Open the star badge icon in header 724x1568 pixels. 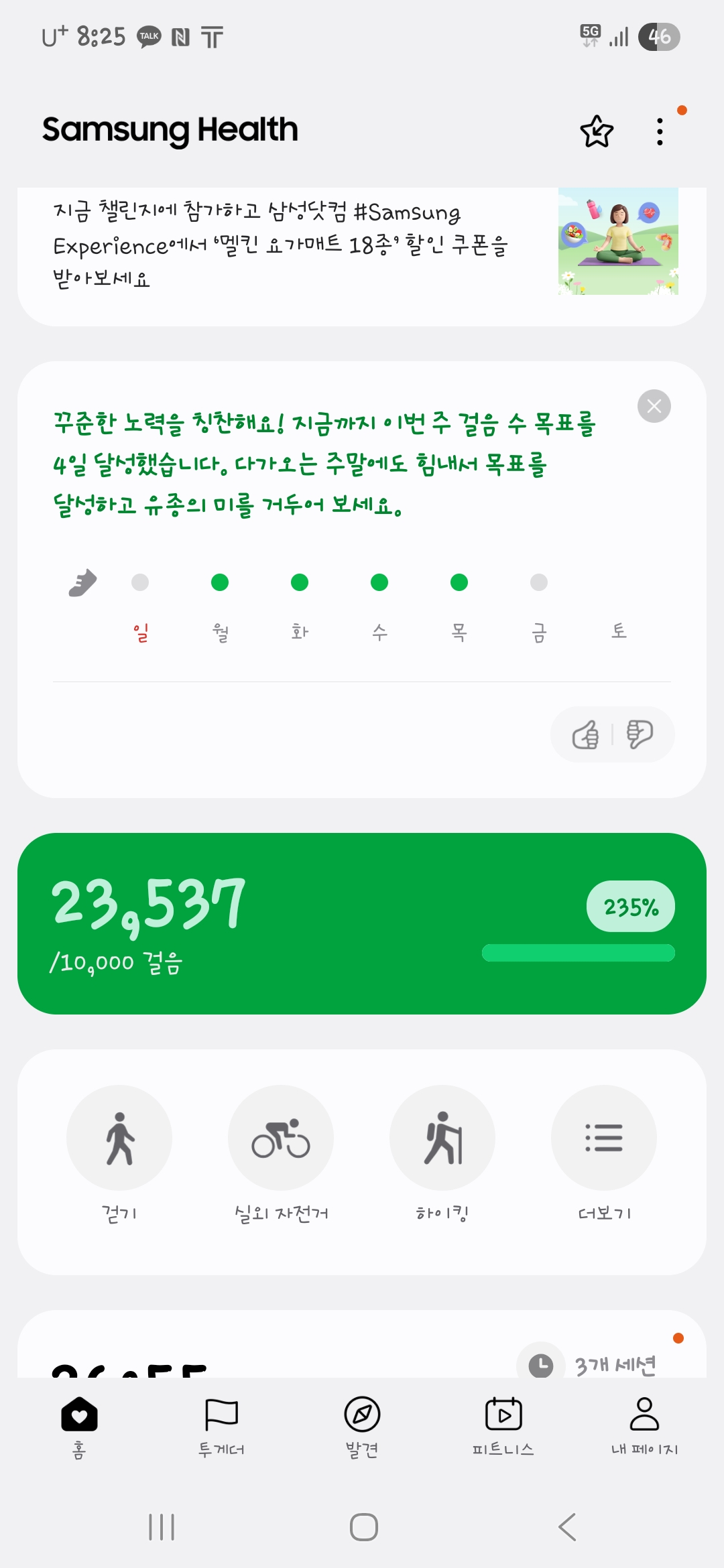coord(596,131)
